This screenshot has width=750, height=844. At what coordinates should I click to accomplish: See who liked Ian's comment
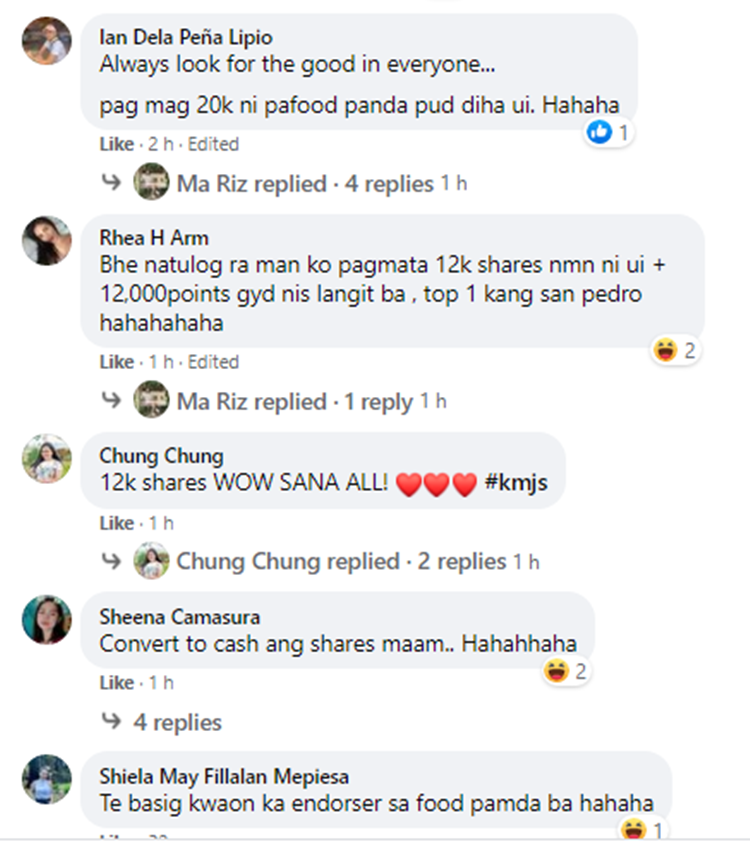click(609, 132)
